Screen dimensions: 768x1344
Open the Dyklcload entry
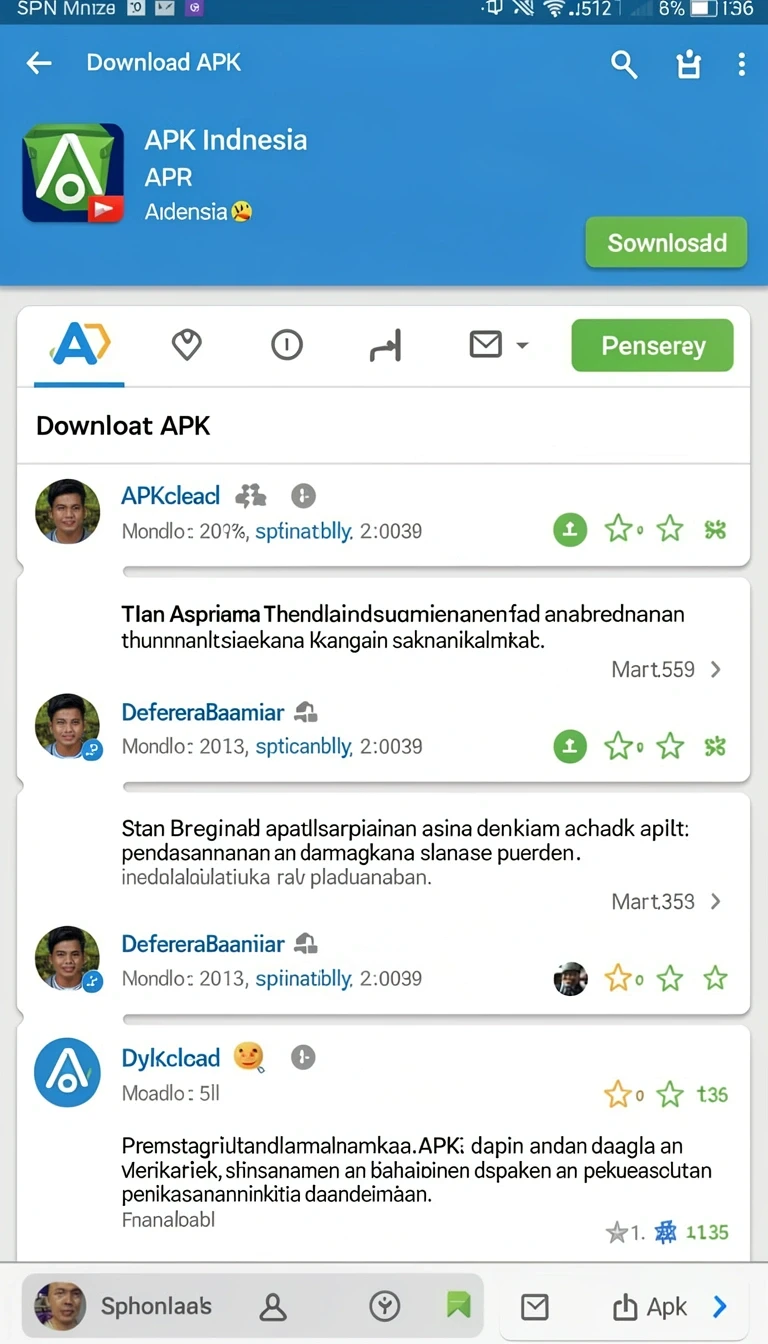point(170,1058)
